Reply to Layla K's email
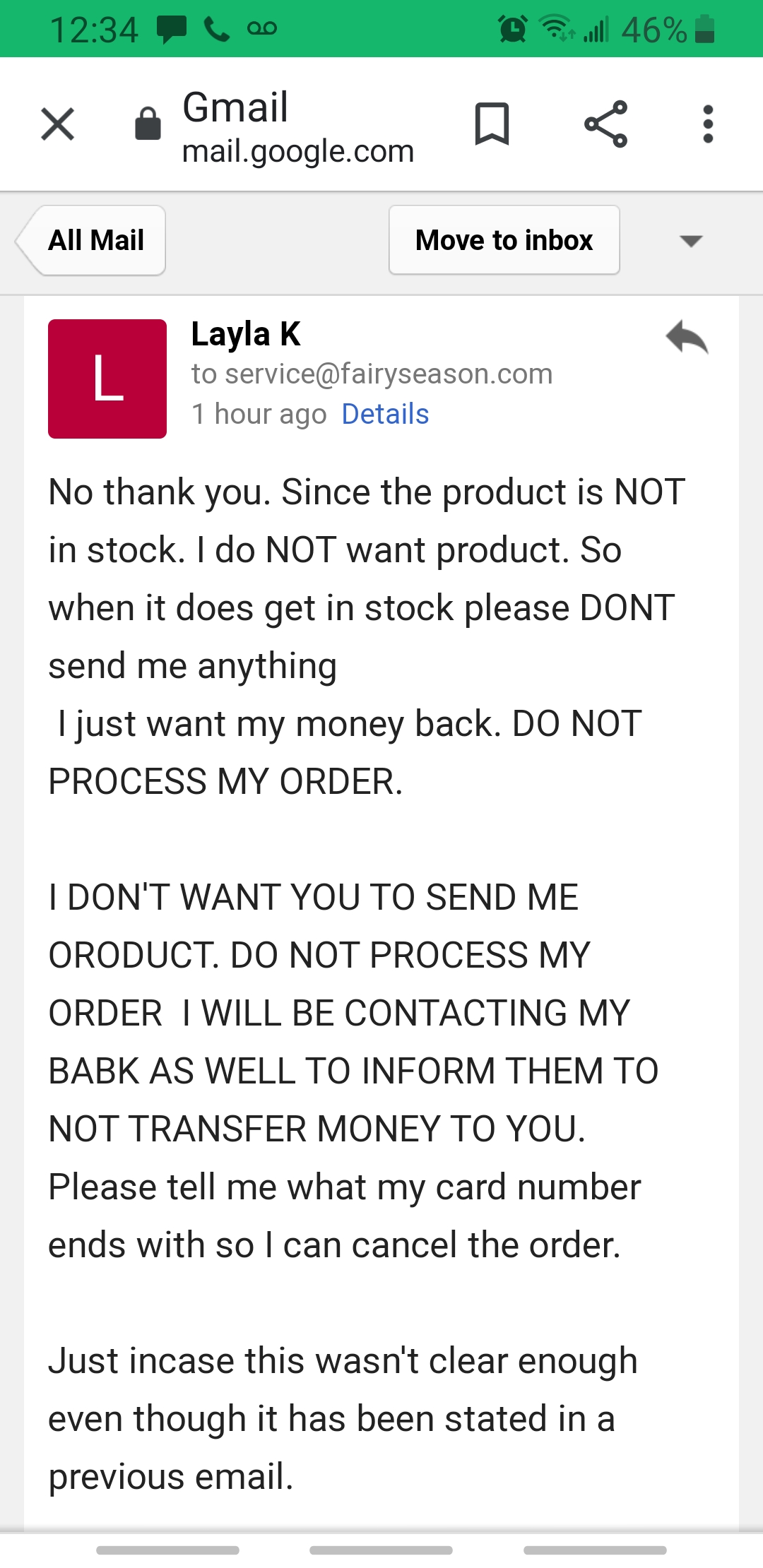763x1568 pixels. pyautogui.click(x=687, y=337)
